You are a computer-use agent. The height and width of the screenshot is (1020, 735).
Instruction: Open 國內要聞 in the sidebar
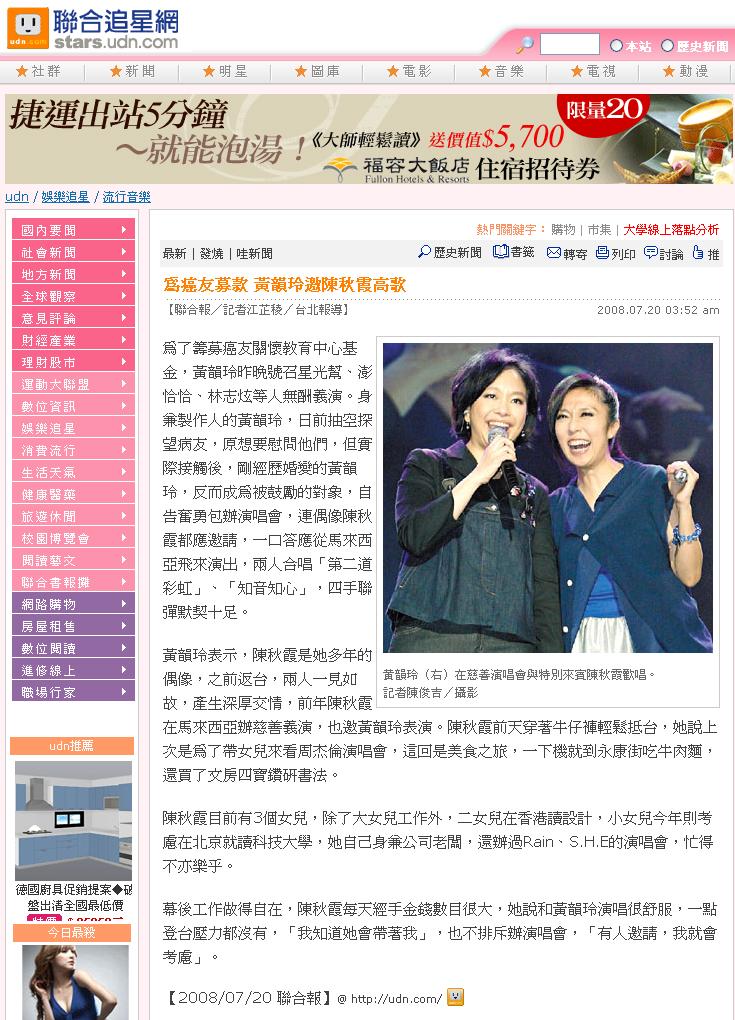(x=72, y=230)
